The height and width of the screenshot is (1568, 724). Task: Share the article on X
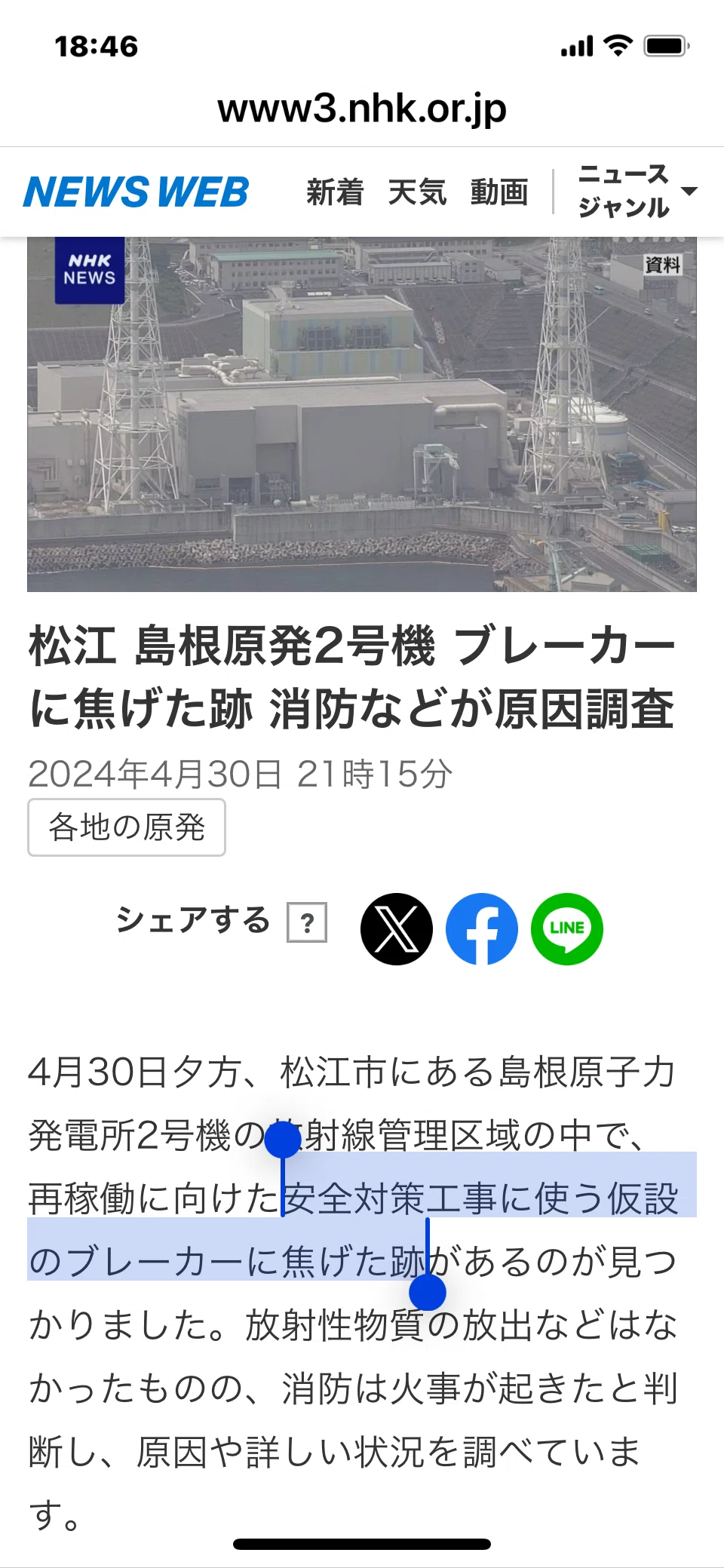[397, 929]
